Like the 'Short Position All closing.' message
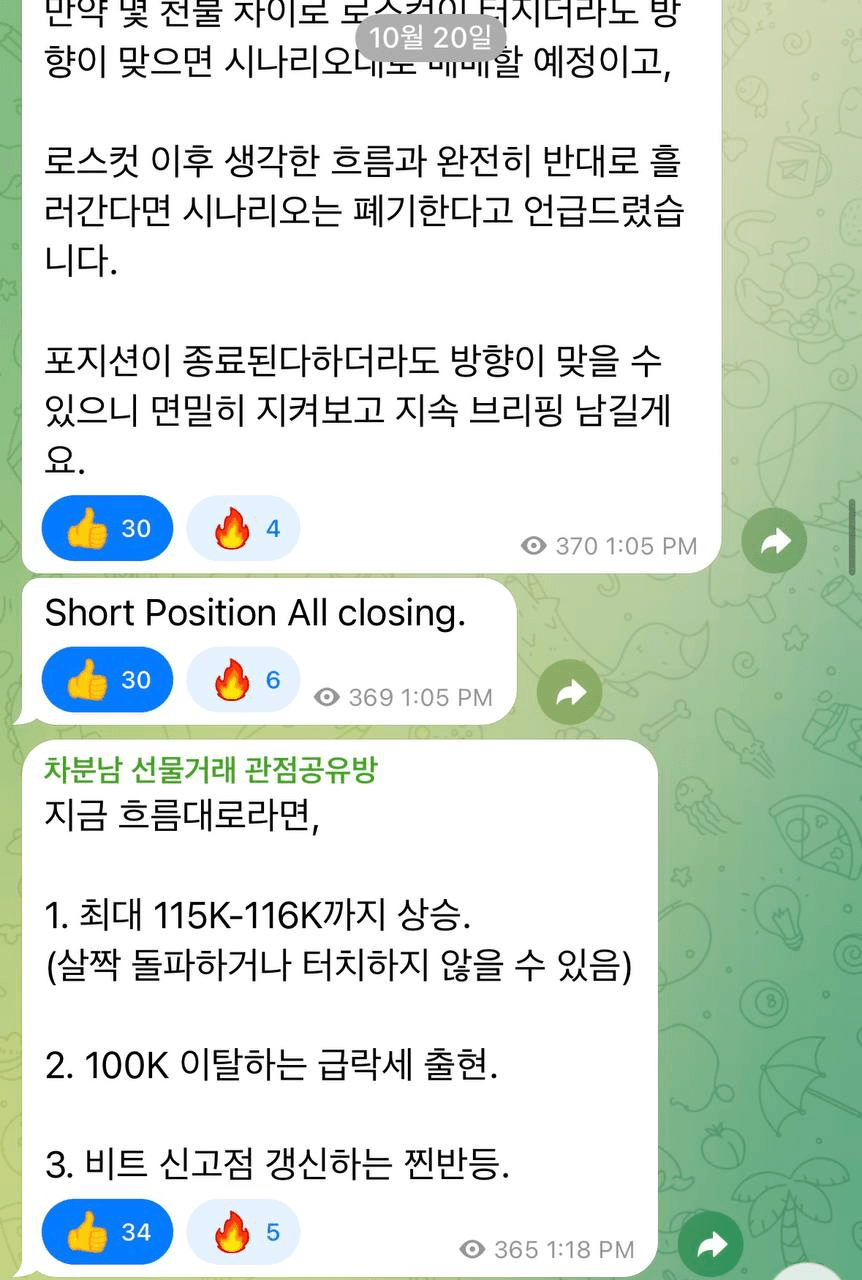The height and width of the screenshot is (1280, 862). 107,680
